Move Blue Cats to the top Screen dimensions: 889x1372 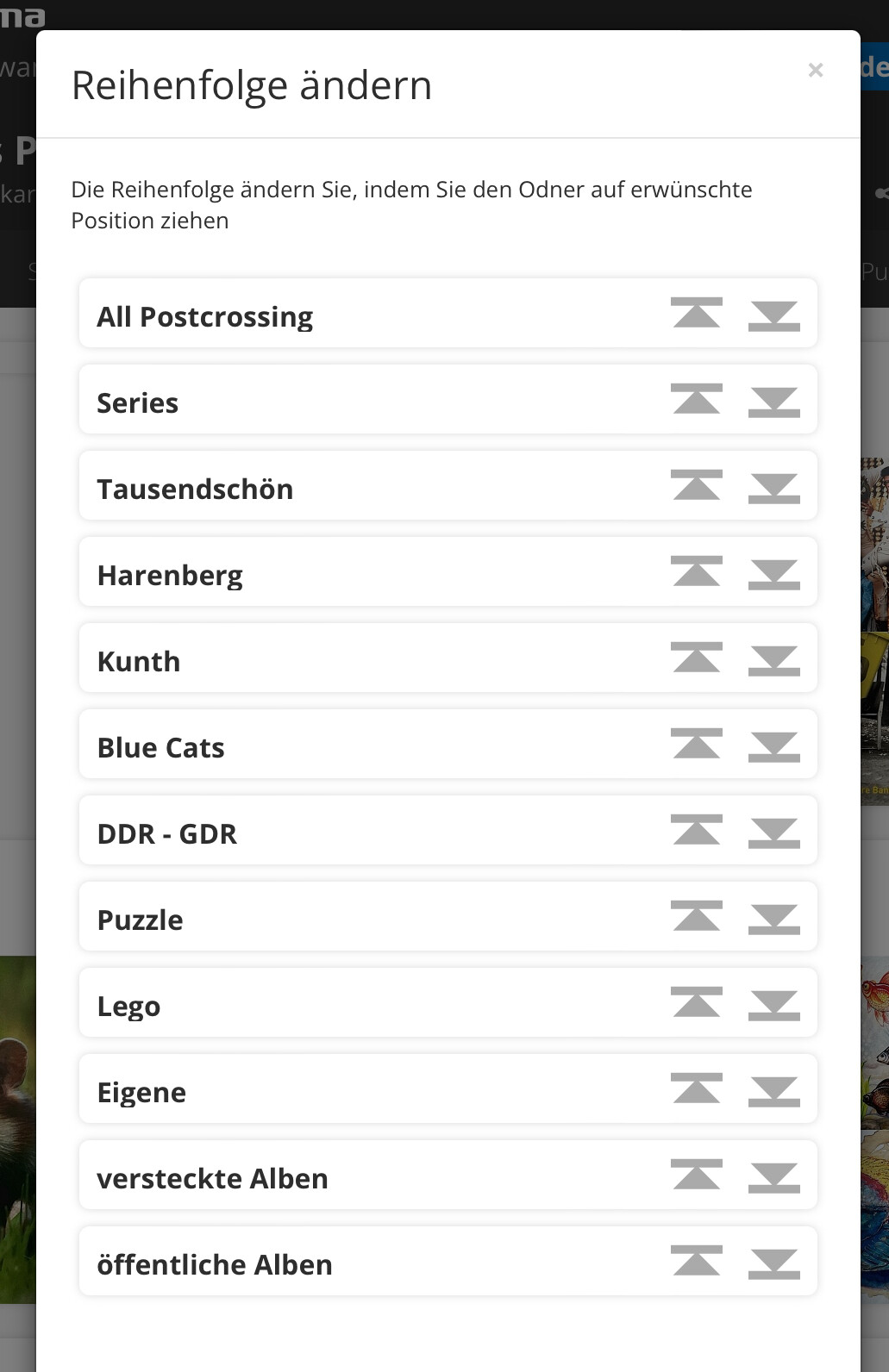point(697,744)
